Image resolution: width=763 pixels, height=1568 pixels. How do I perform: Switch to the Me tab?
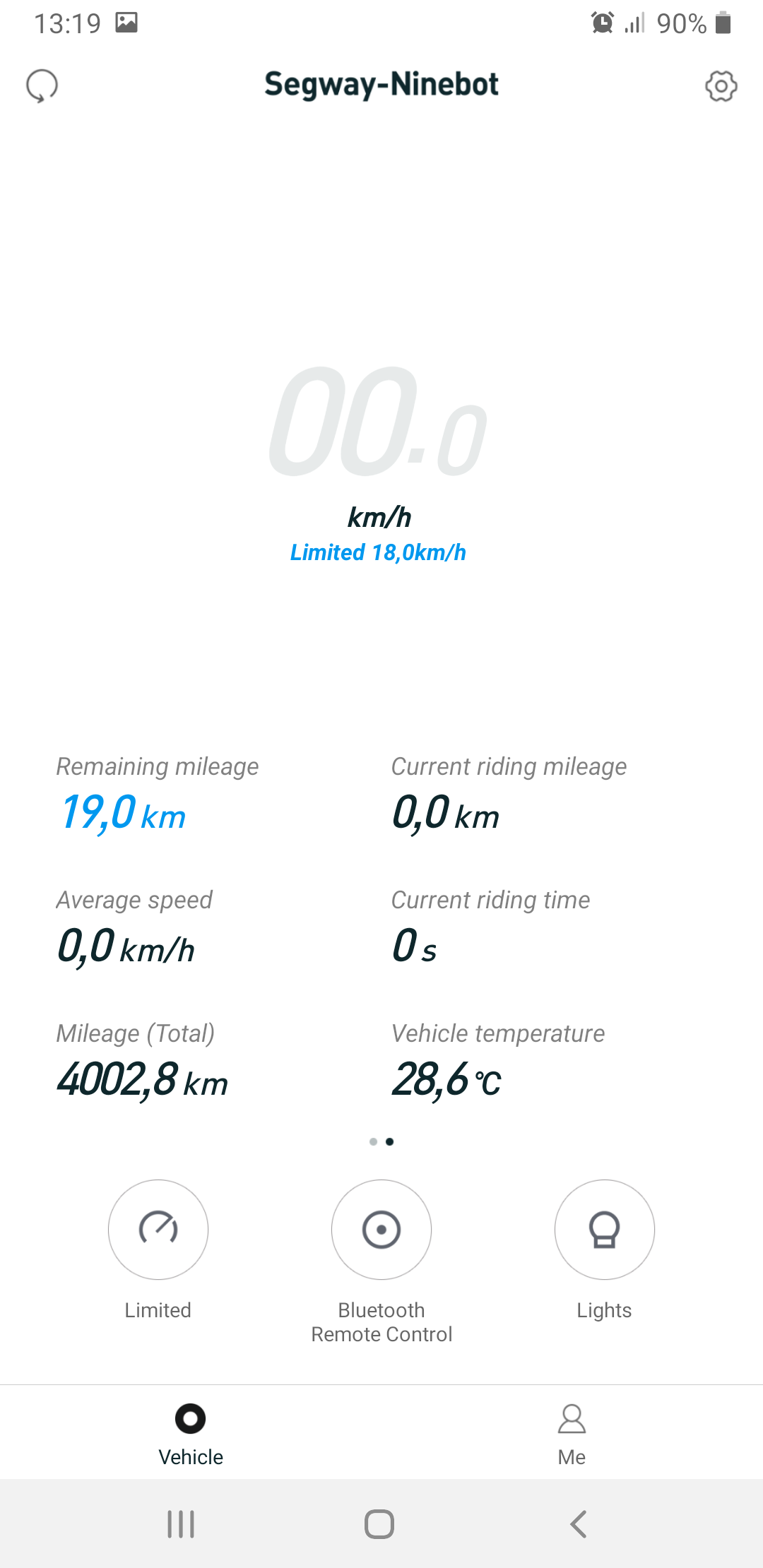pyautogui.click(x=572, y=1434)
